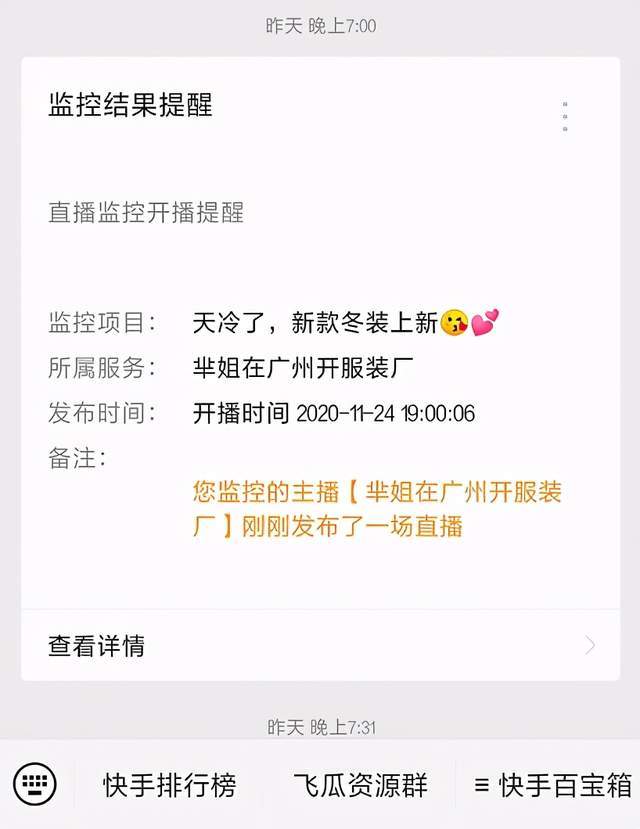Switch to the keyboard input icon

click(35, 783)
